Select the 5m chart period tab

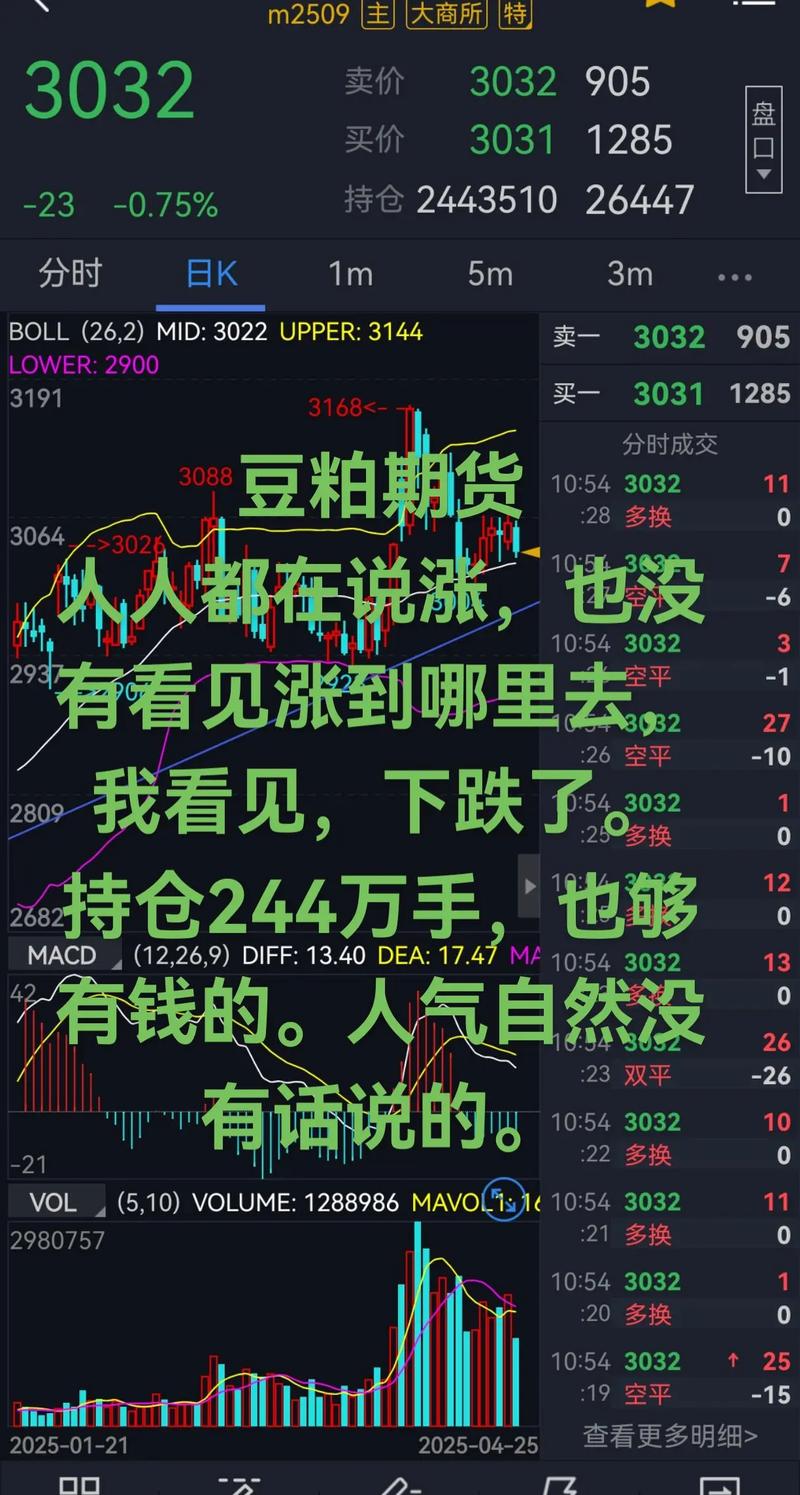(489, 272)
